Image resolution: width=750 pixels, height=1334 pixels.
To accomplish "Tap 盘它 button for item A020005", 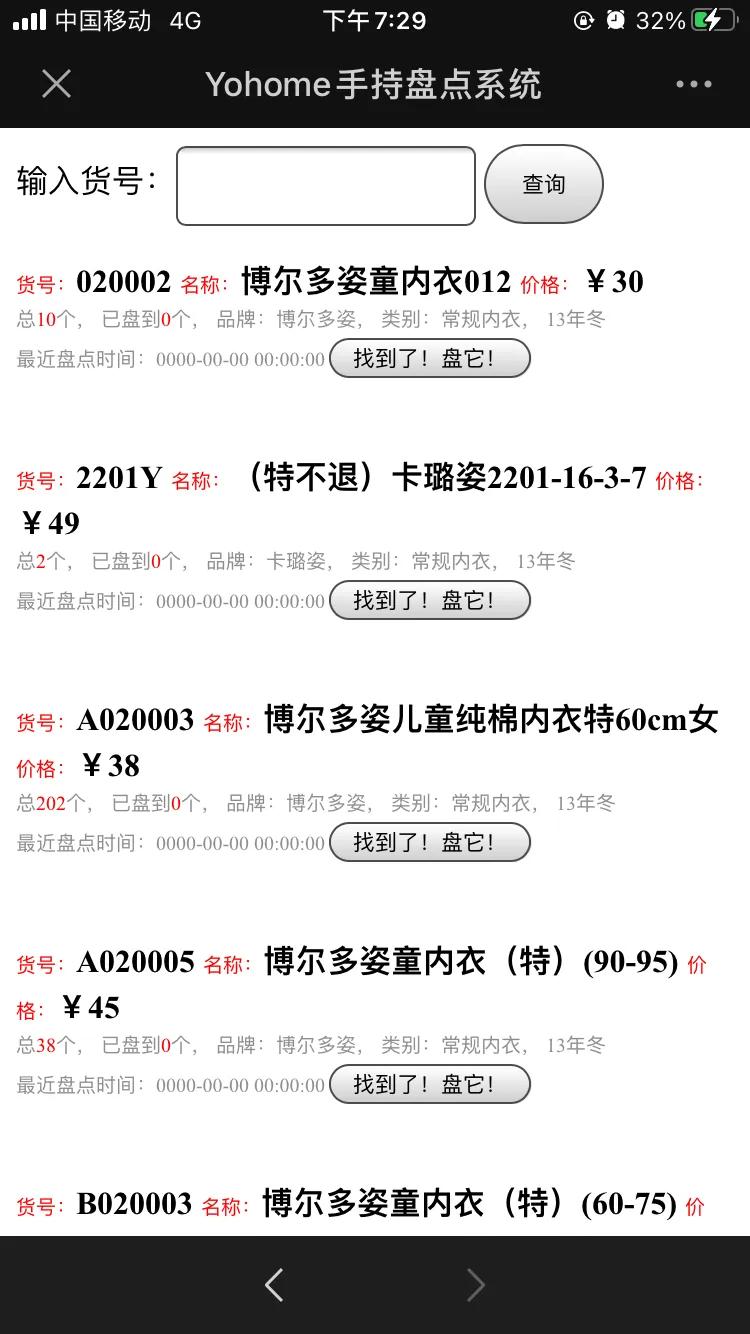I will point(430,1084).
